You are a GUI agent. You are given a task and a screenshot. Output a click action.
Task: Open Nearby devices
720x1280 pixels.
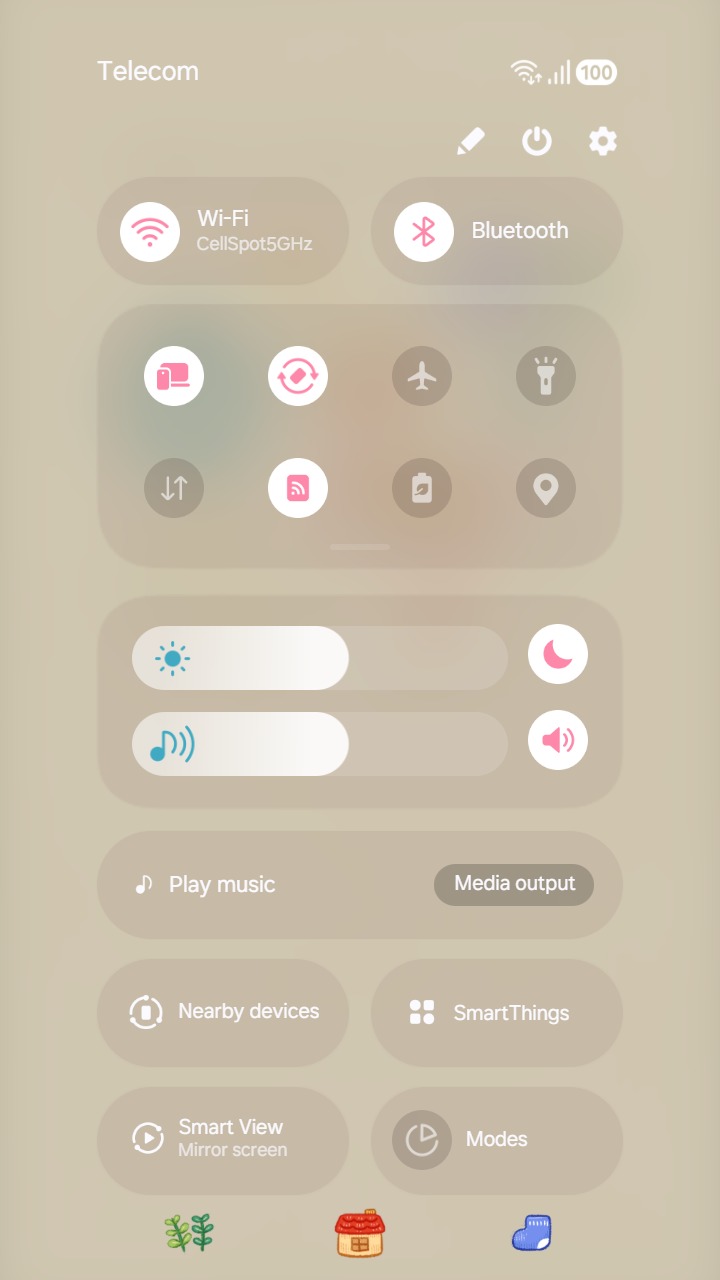pyautogui.click(x=223, y=1012)
